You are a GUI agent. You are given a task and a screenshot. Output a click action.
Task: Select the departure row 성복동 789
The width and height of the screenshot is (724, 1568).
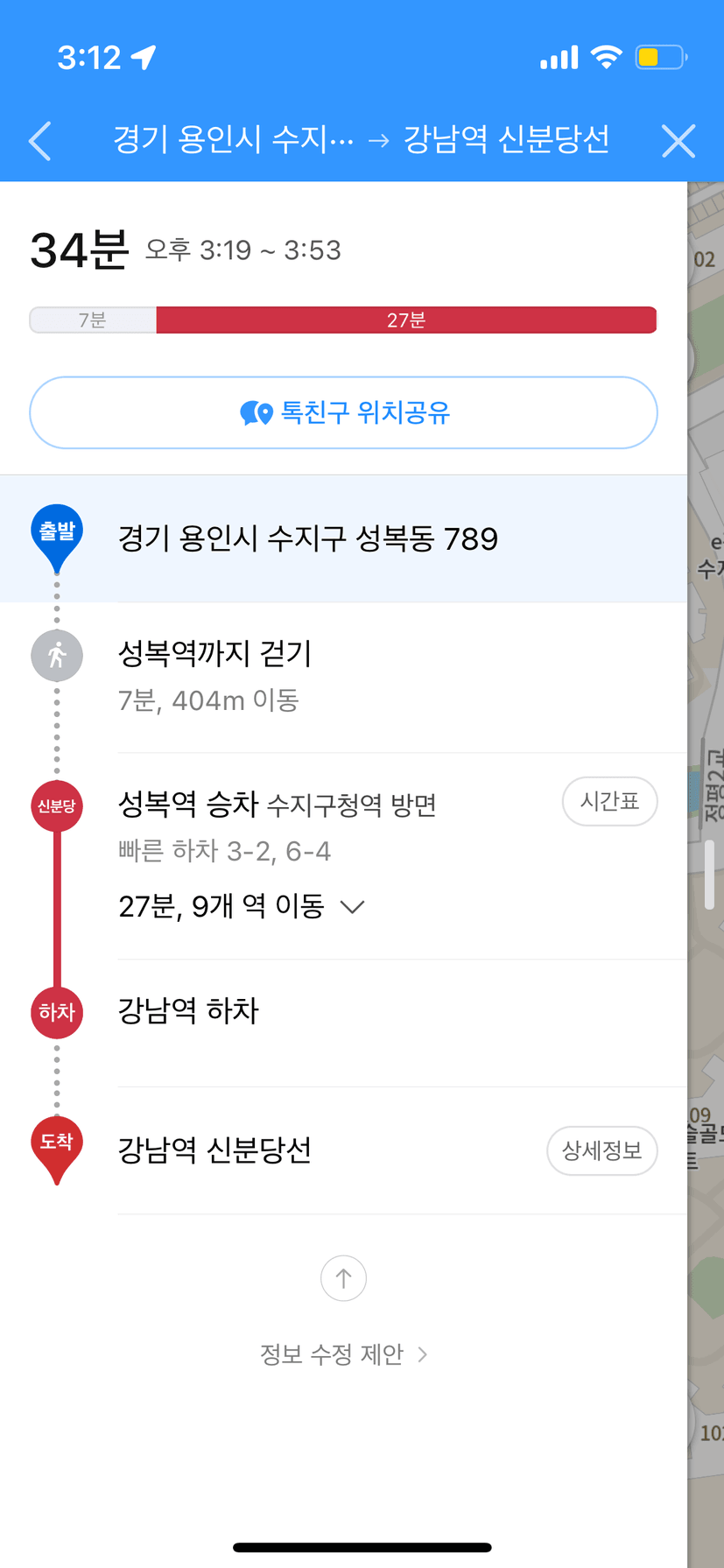click(343, 538)
